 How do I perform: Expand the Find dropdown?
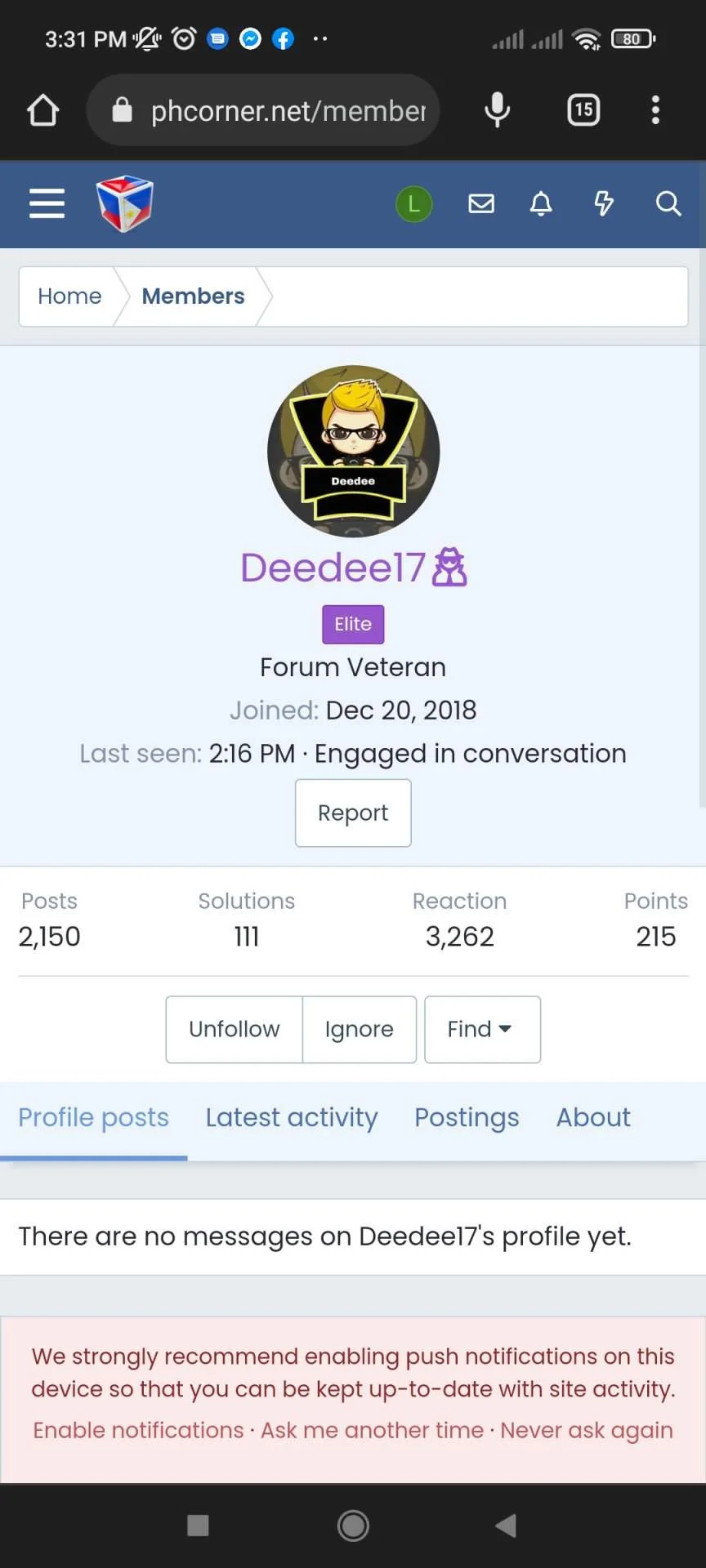point(482,1029)
